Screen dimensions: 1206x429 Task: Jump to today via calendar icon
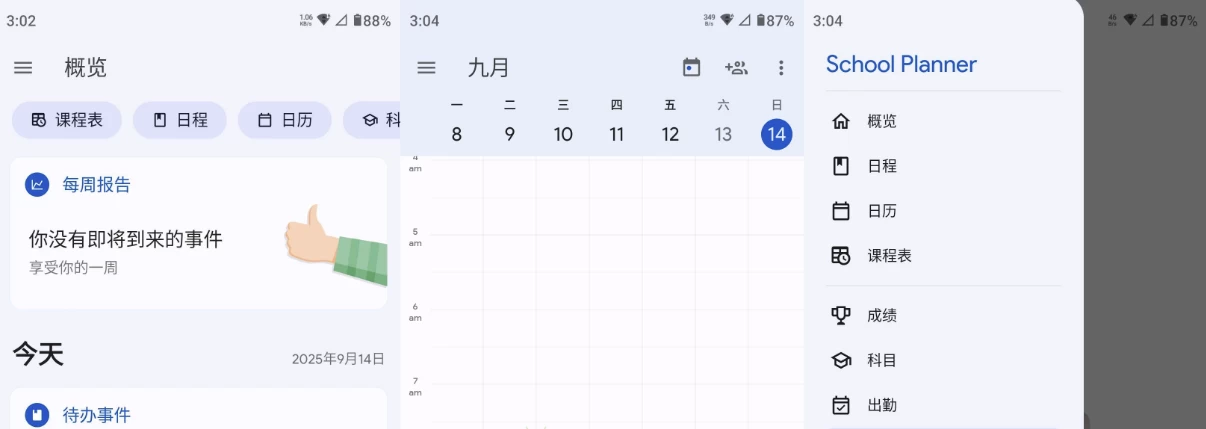click(691, 68)
